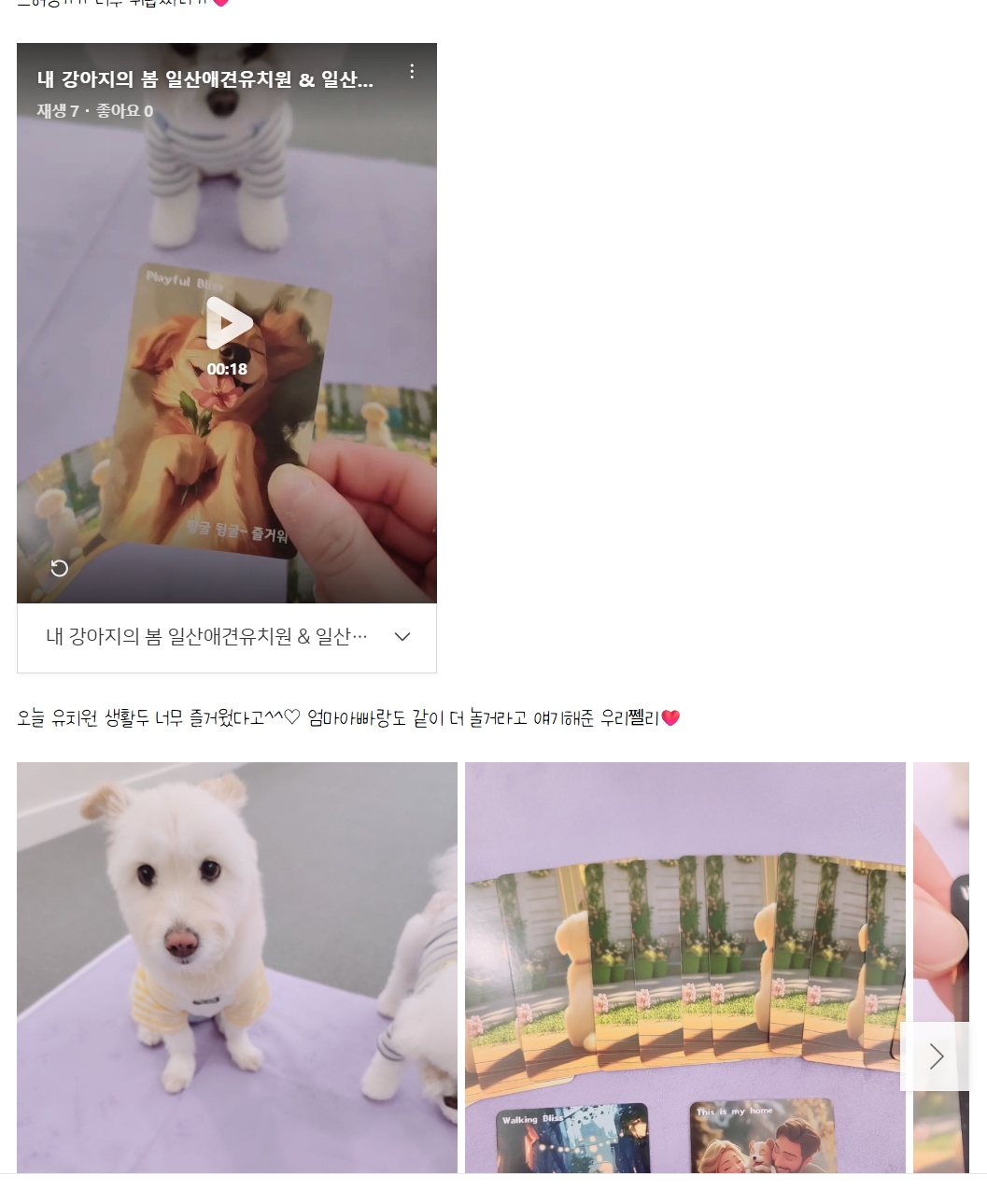Play the 00:18 dog card video
This screenshot has width=987, height=1204.
[228, 323]
